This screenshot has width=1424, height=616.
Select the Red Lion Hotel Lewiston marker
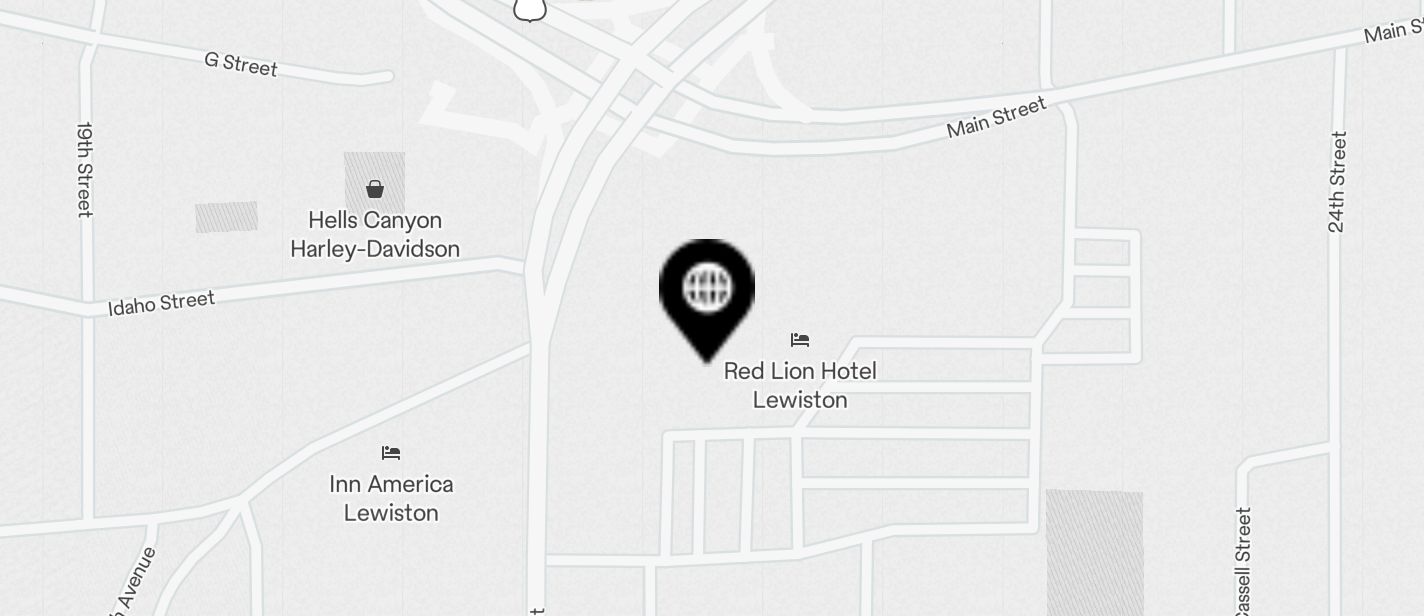799,341
